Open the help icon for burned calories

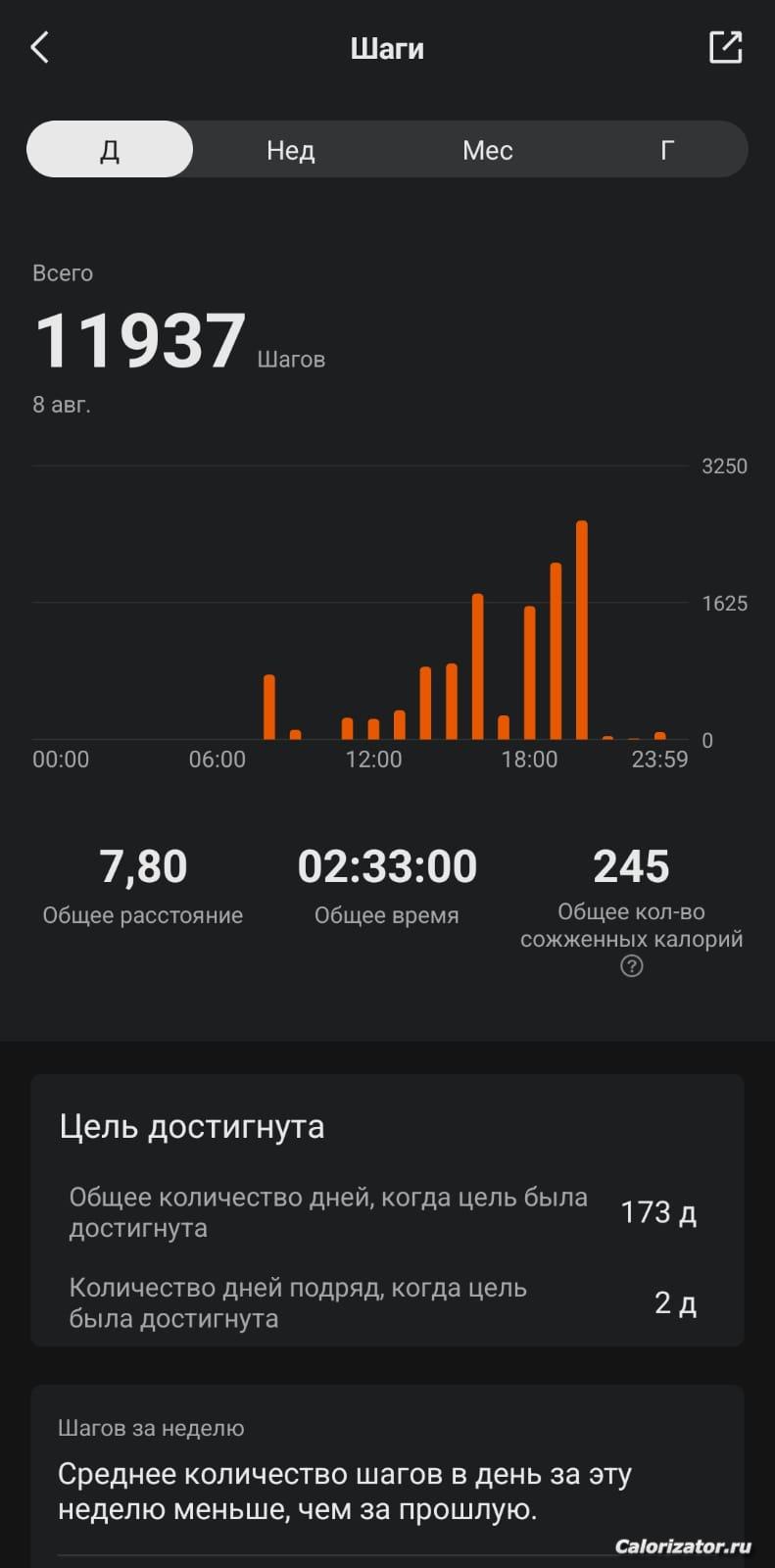[632, 967]
